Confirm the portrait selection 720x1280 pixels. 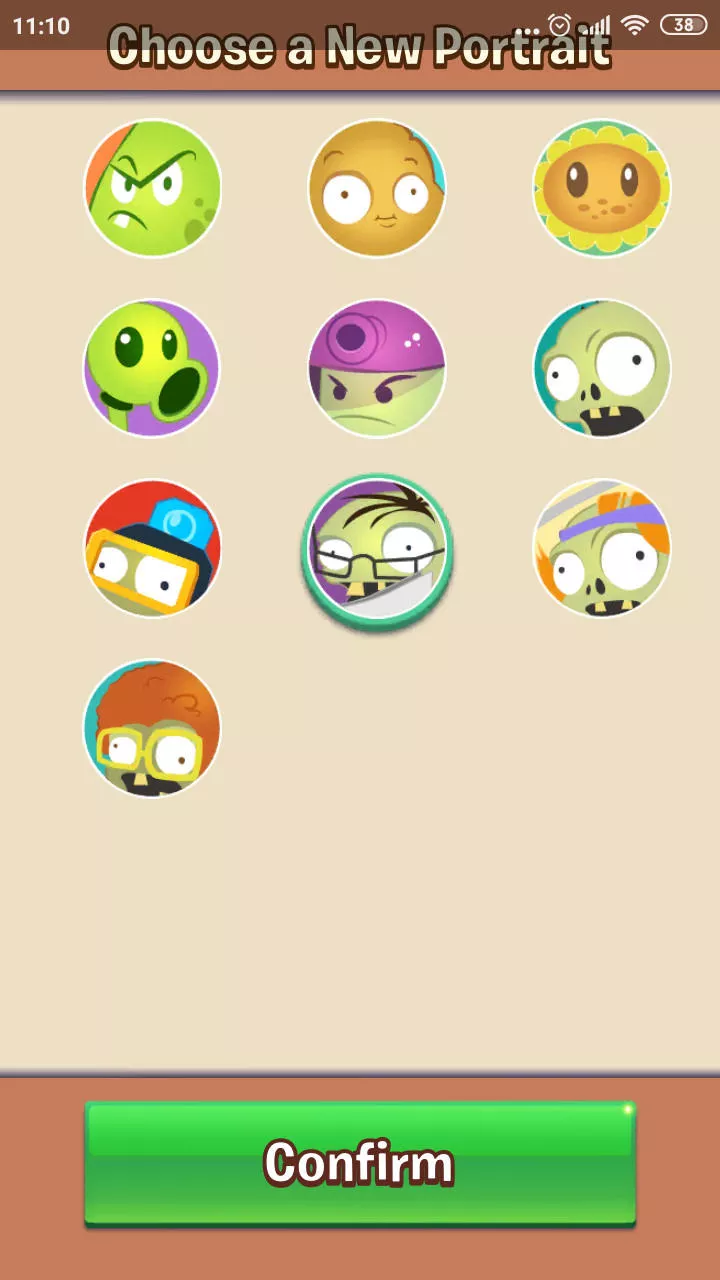pyautogui.click(x=360, y=1164)
